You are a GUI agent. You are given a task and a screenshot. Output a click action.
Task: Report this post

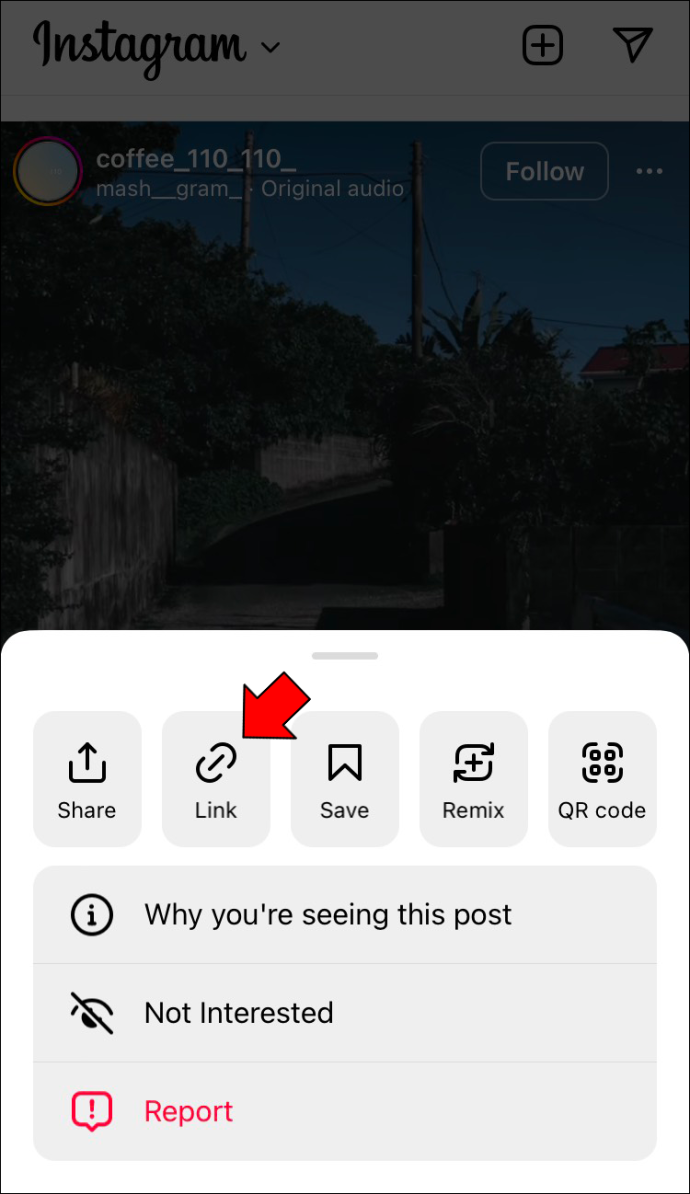(345, 1111)
